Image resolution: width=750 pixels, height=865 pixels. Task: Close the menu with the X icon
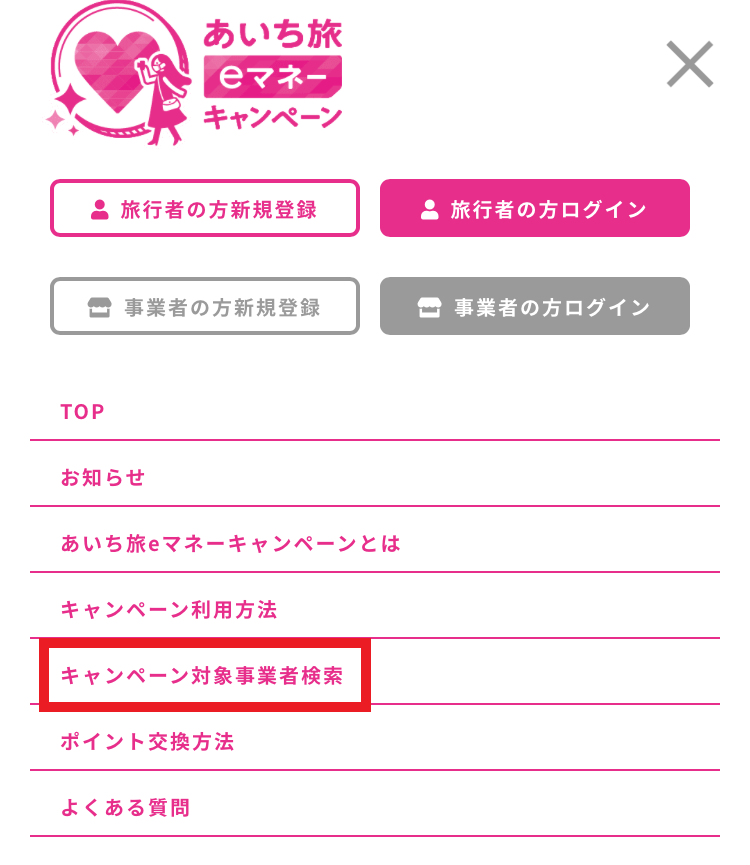tap(690, 65)
